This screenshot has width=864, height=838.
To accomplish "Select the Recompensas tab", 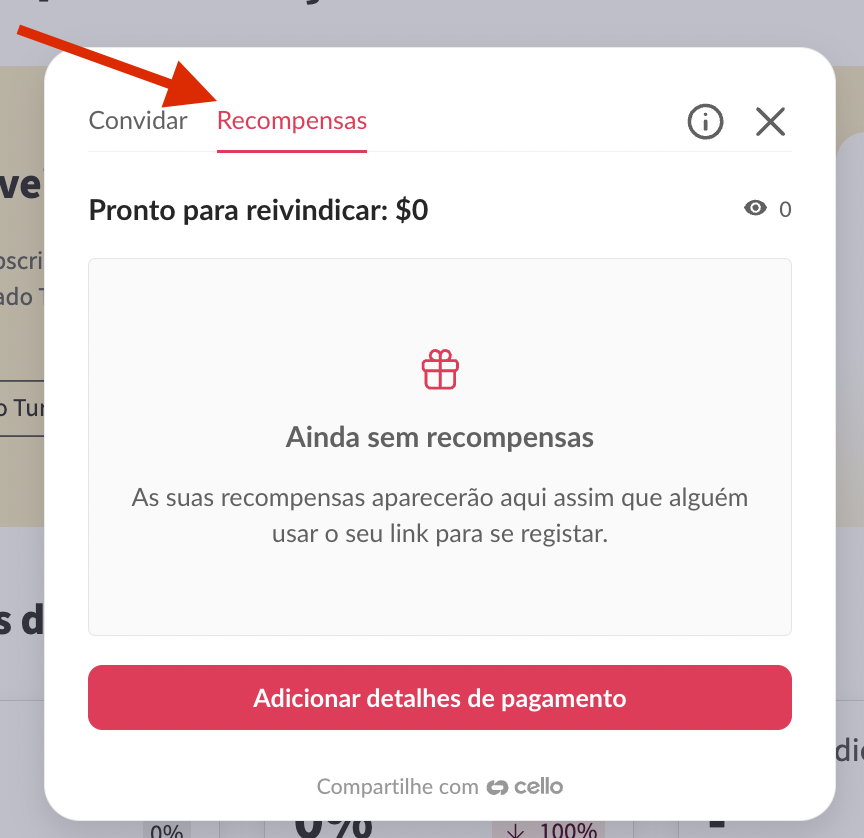I will [292, 122].
